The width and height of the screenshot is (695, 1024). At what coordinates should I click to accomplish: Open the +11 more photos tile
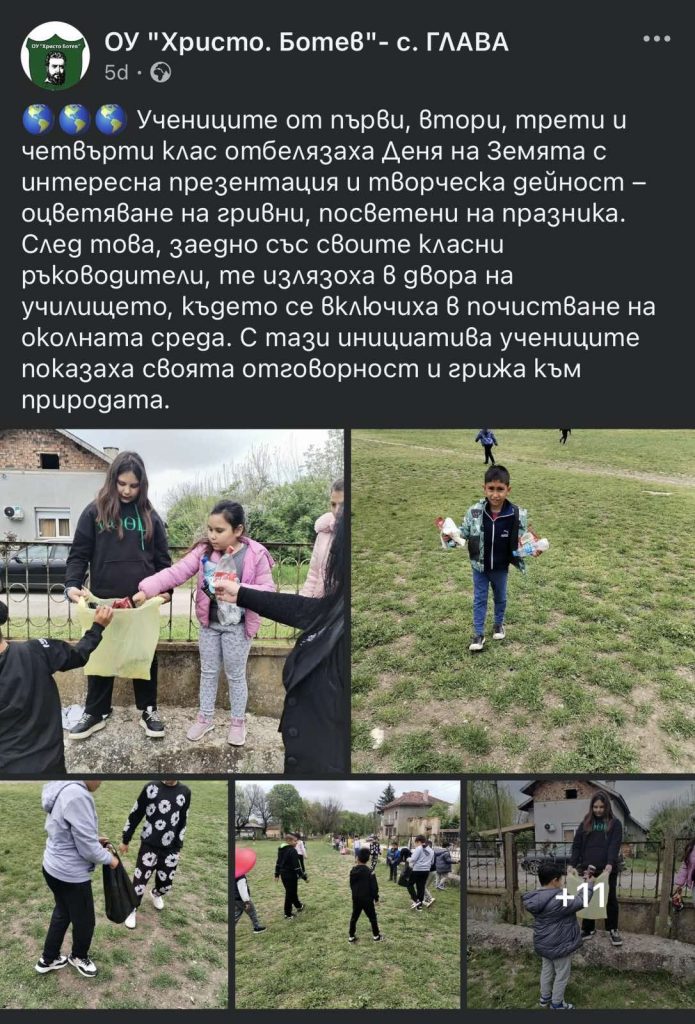581,894
